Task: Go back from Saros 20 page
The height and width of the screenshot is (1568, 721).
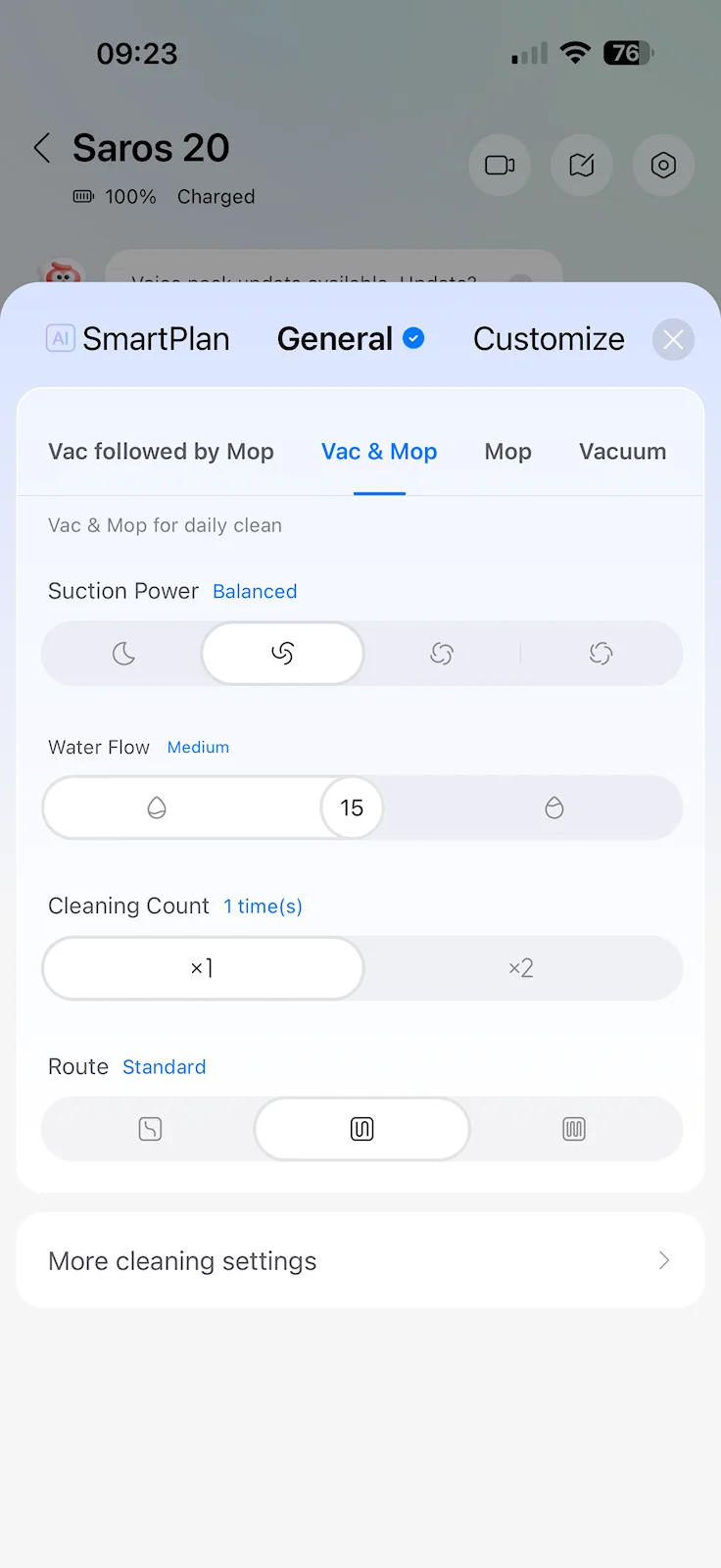Action: click(42, 149)
